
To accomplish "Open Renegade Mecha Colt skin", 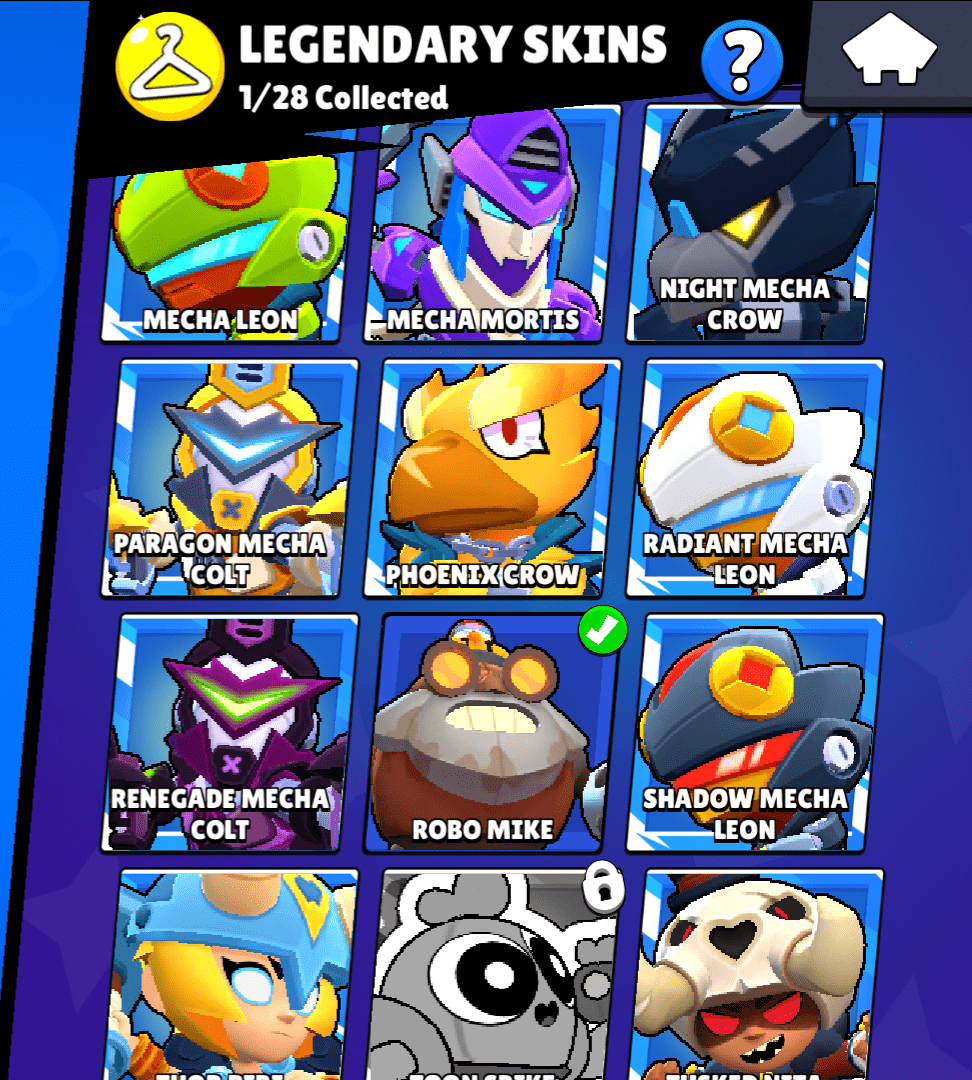I will 231,733.
